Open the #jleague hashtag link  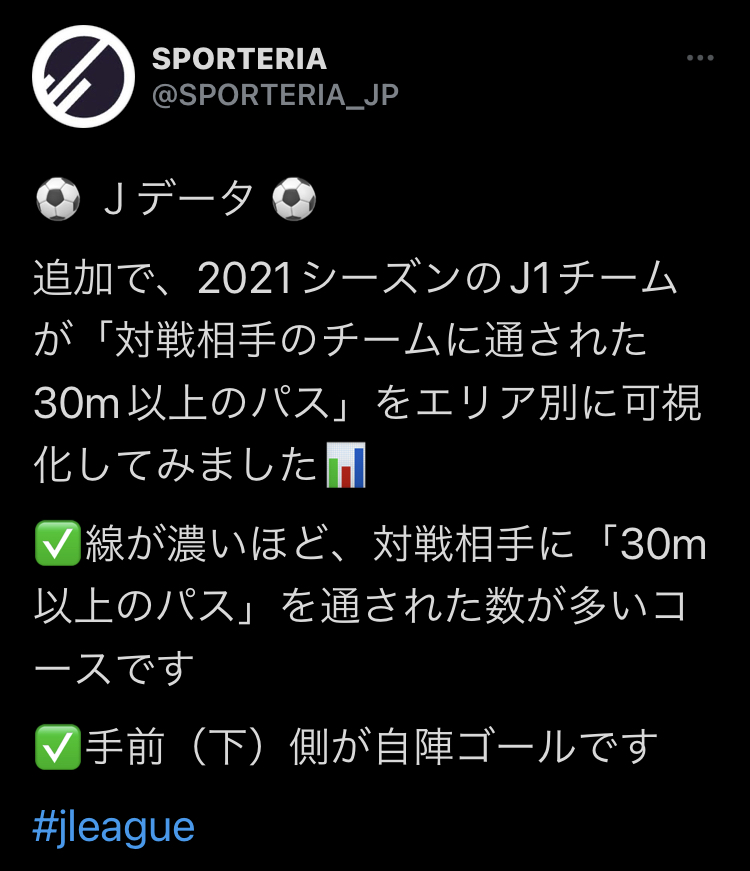tap(114, 828)
